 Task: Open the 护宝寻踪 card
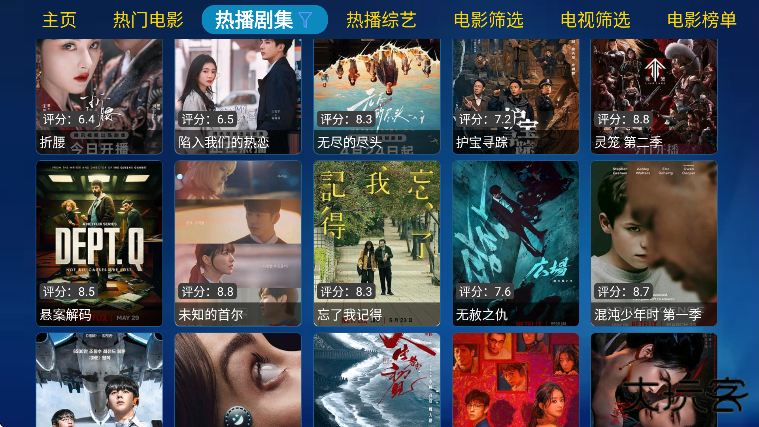(515, 95)
